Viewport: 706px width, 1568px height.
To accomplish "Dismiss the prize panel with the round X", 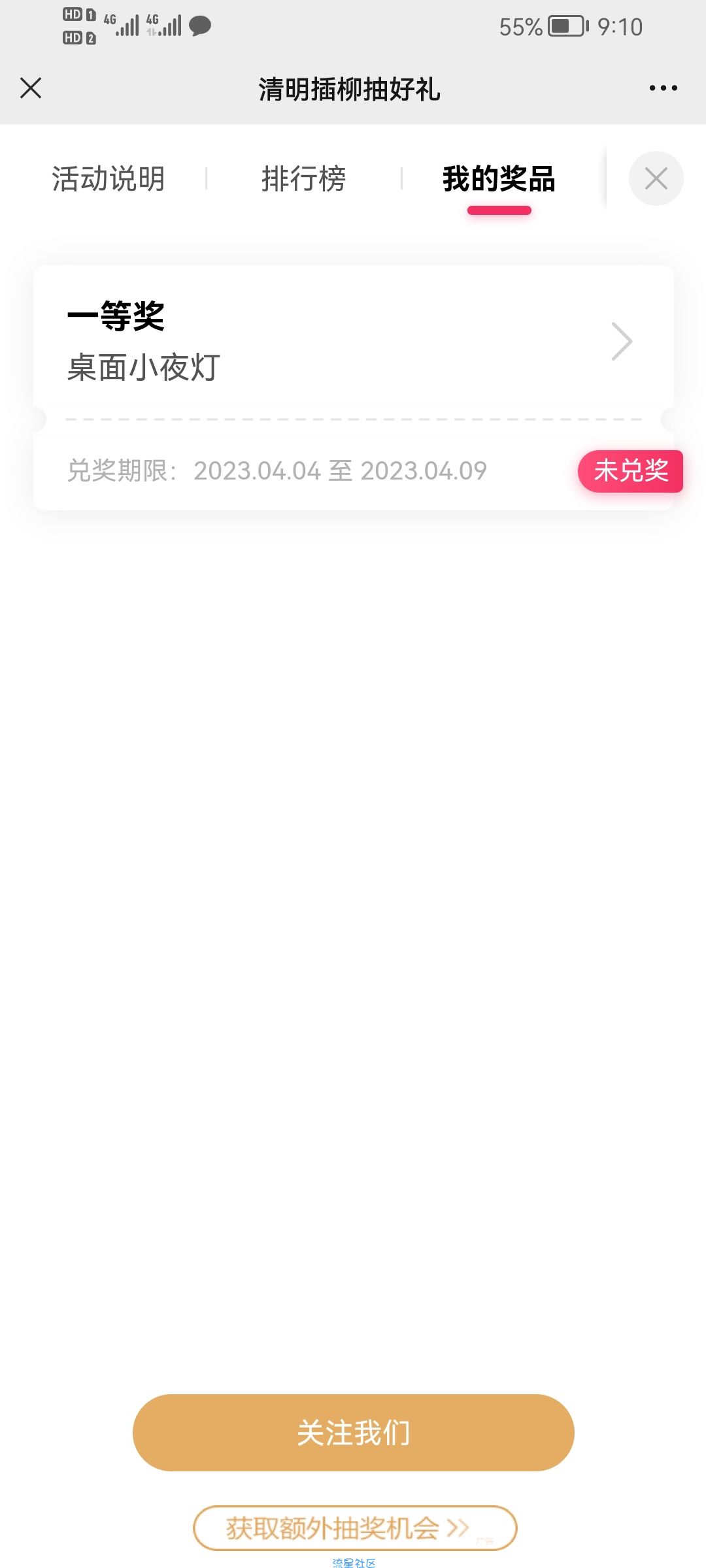I will click(656, 178).
